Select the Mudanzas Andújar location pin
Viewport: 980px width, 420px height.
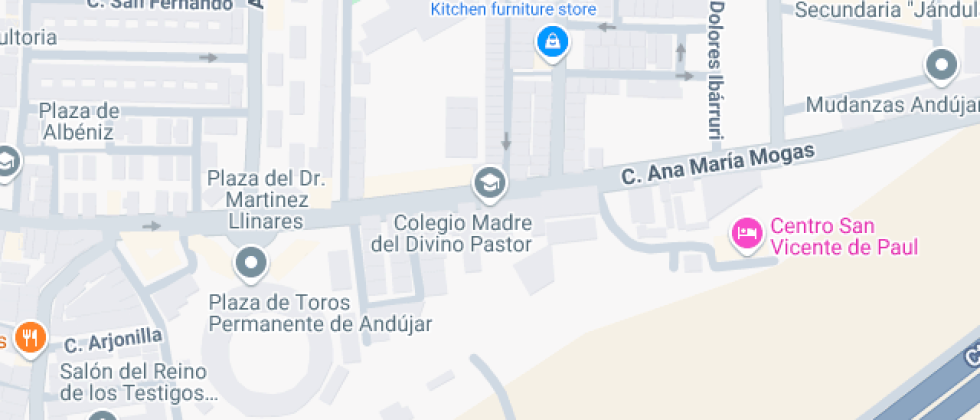[x=940, y=67]
